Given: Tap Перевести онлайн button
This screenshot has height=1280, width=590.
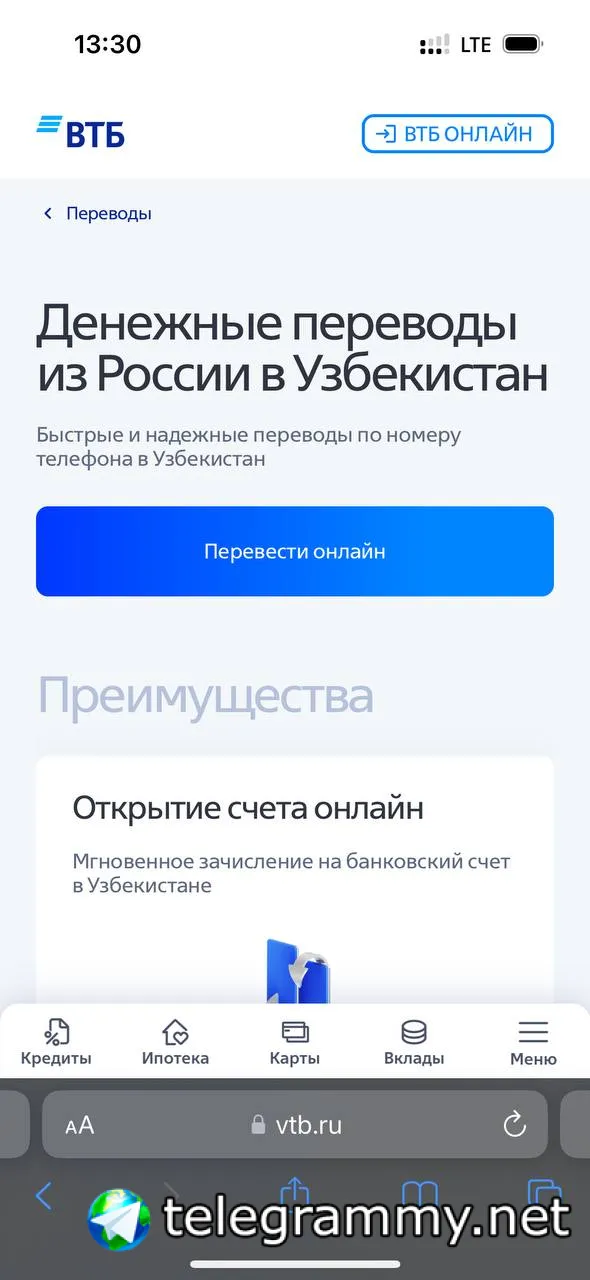Looking at the screenshot, I should pos(295,551).
